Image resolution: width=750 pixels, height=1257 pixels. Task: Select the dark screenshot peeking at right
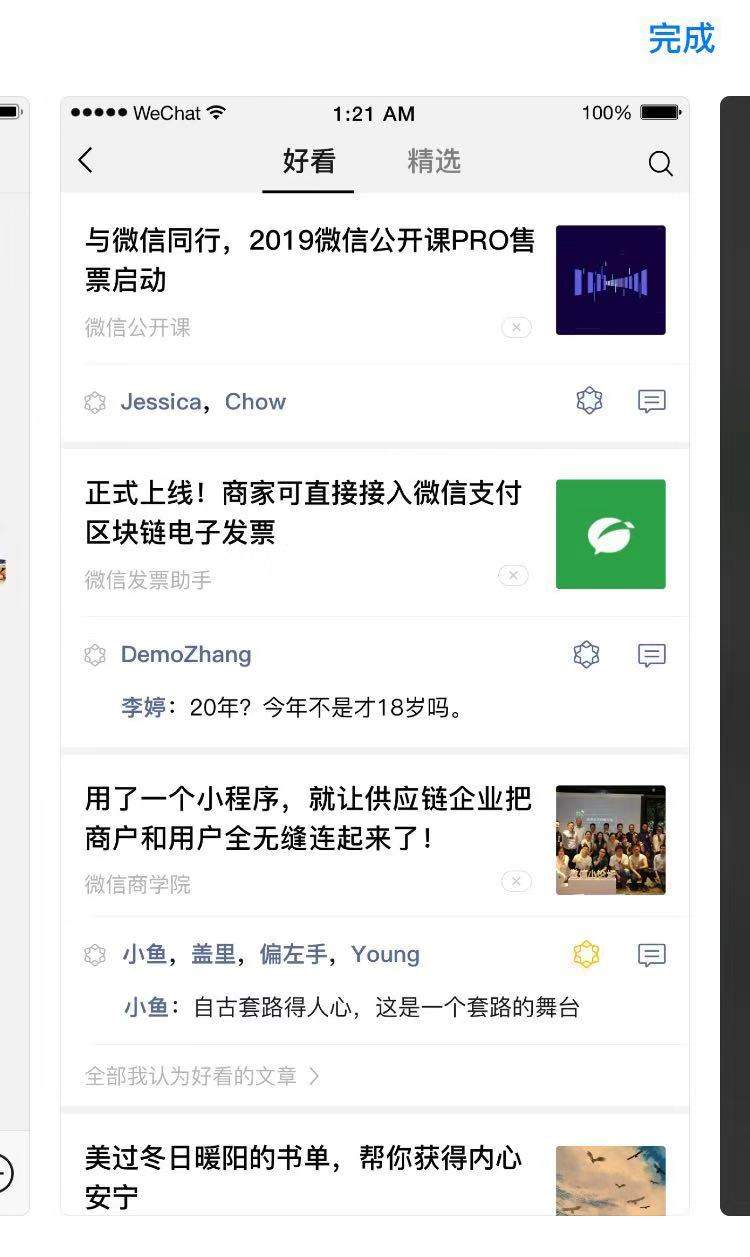click(735, 655)
